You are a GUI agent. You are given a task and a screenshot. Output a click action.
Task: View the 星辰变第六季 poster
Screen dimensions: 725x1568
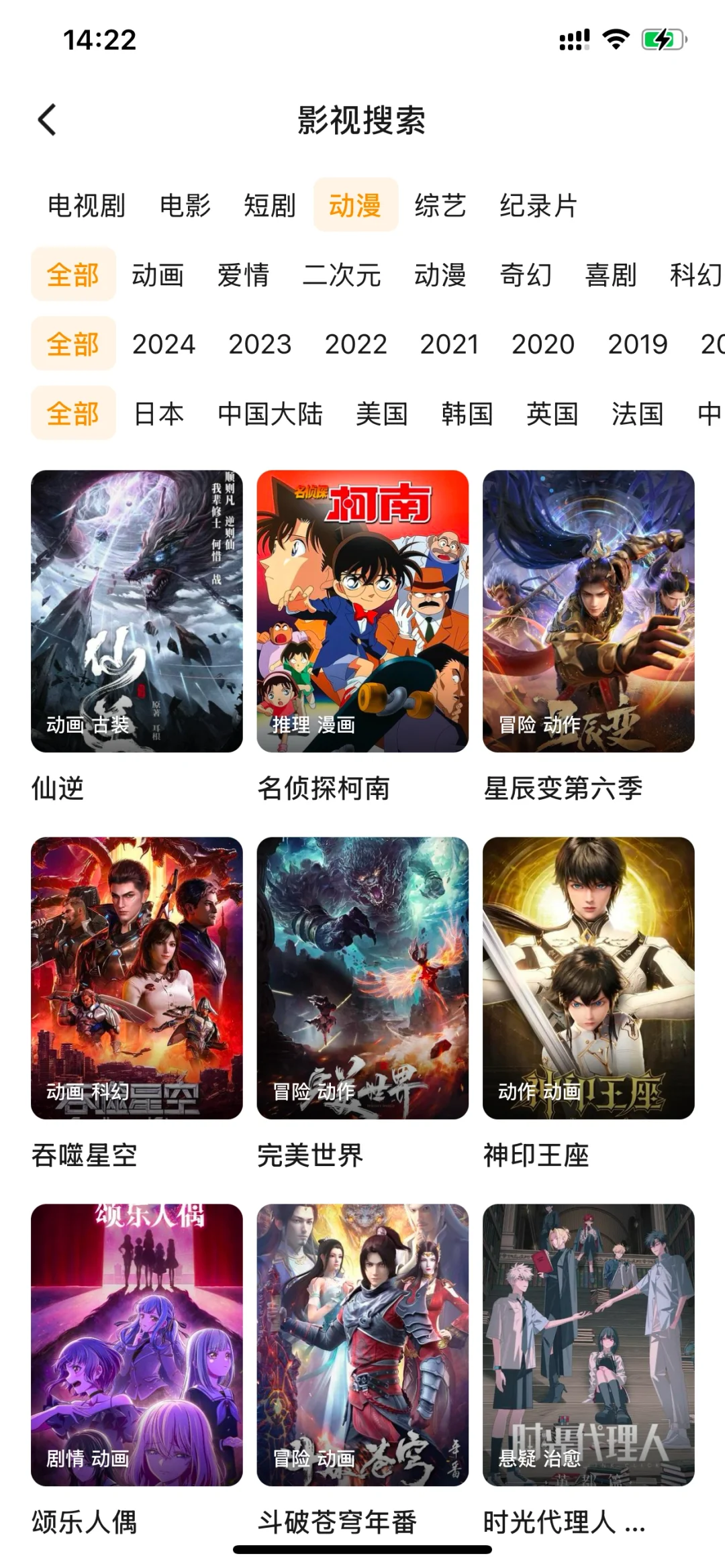588,611
